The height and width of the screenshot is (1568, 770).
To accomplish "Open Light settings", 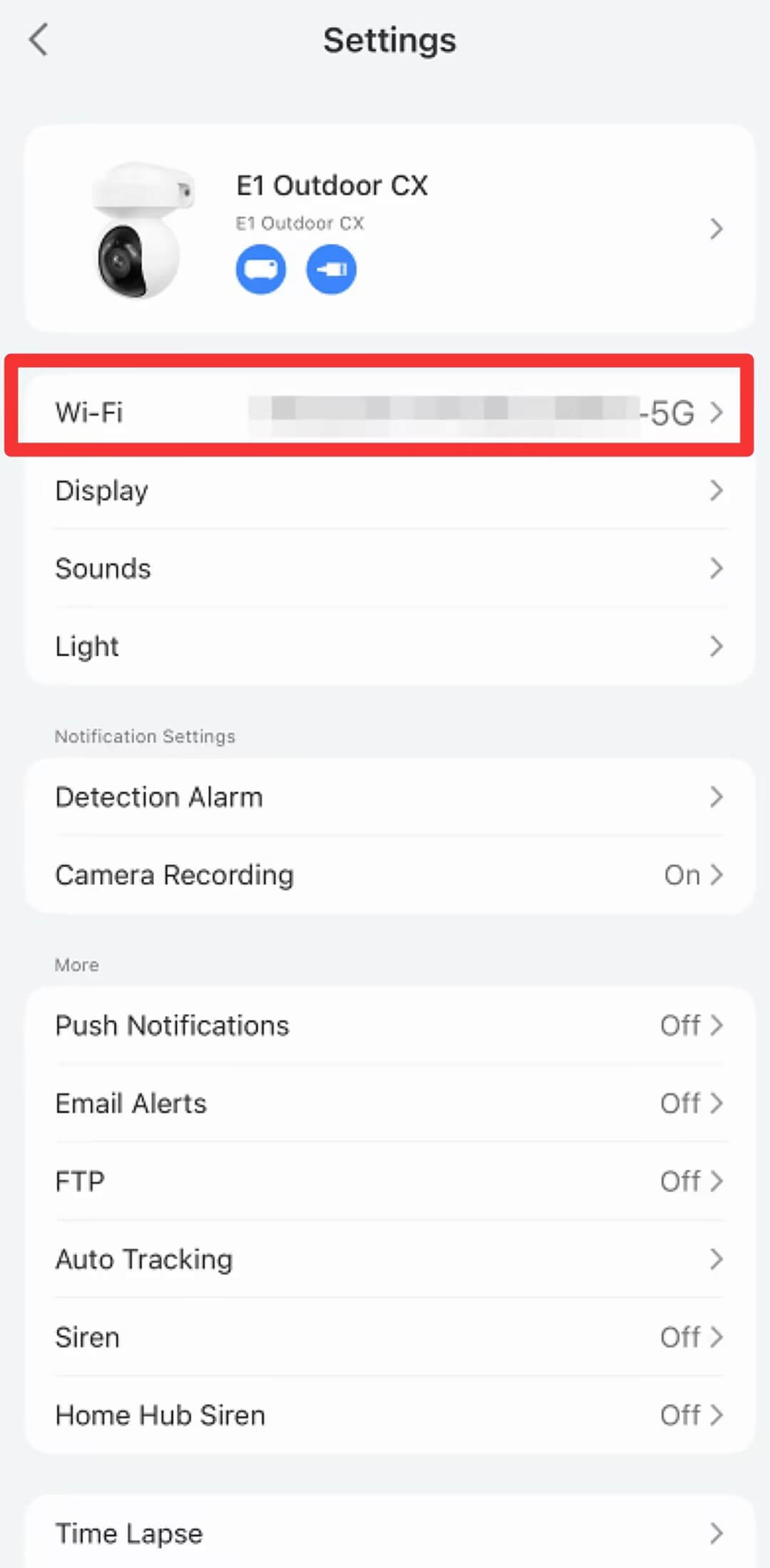I will click(389, 647).
